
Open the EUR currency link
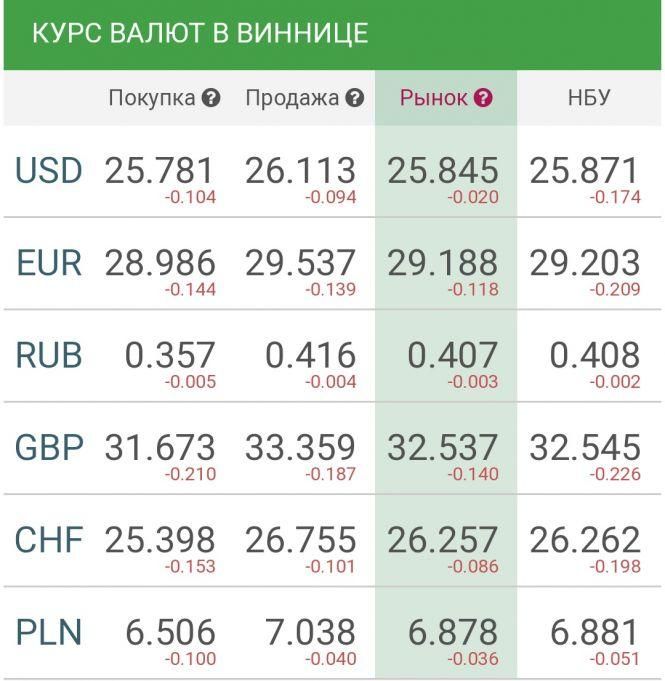tap(49, 263)
